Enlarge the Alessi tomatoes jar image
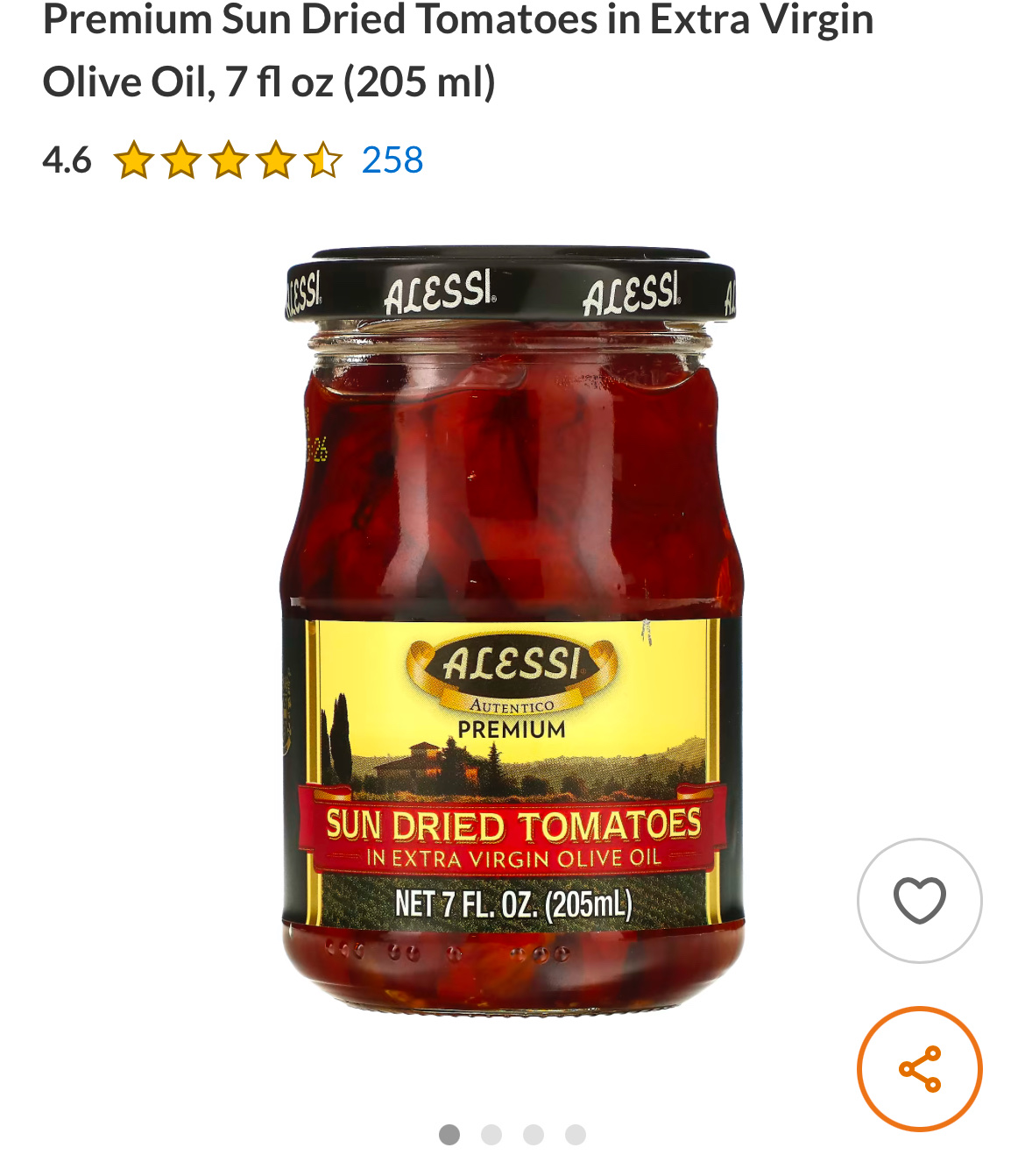The height and width of the screenshot is (1176, 1025). pos(512,631)
